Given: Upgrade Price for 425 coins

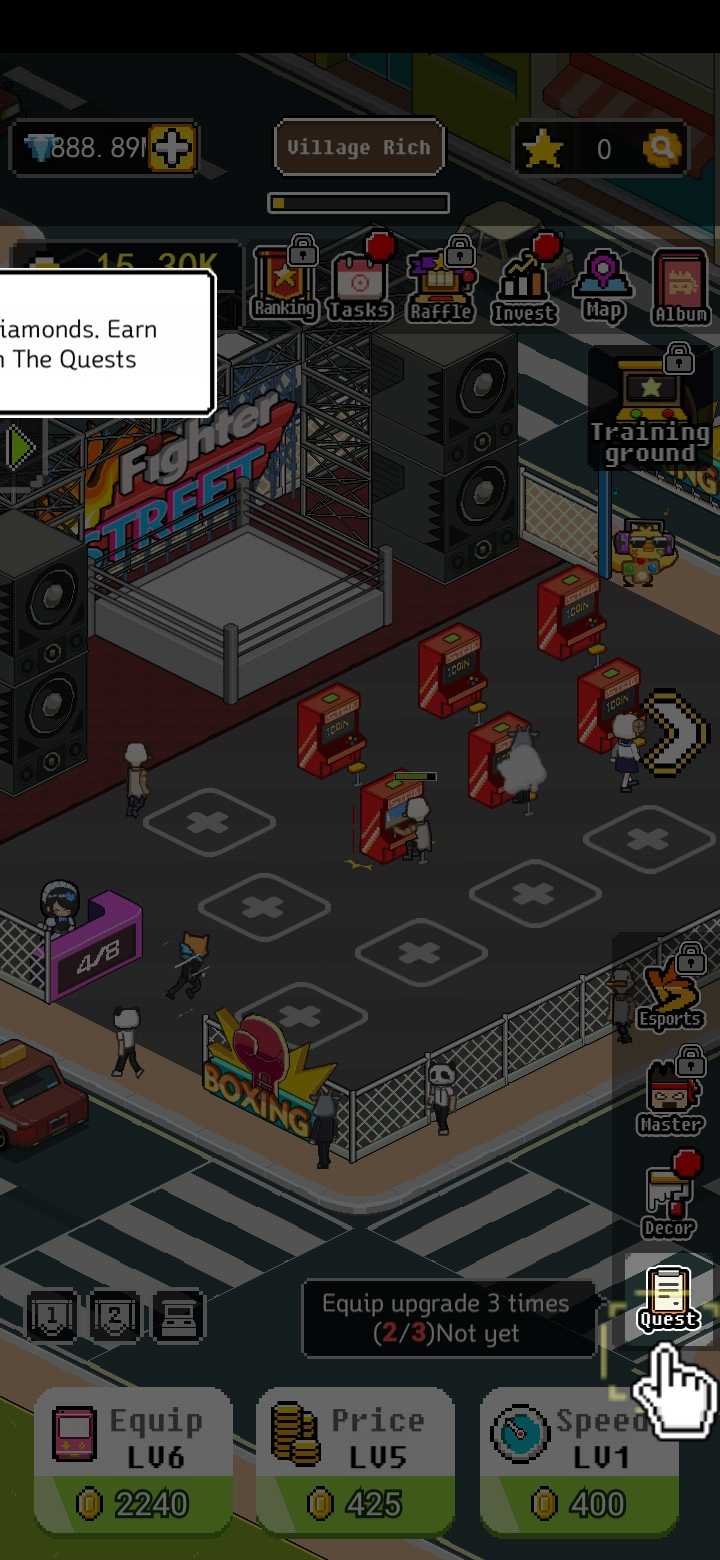Looking at the screenshot, I should pos(356,1460).
